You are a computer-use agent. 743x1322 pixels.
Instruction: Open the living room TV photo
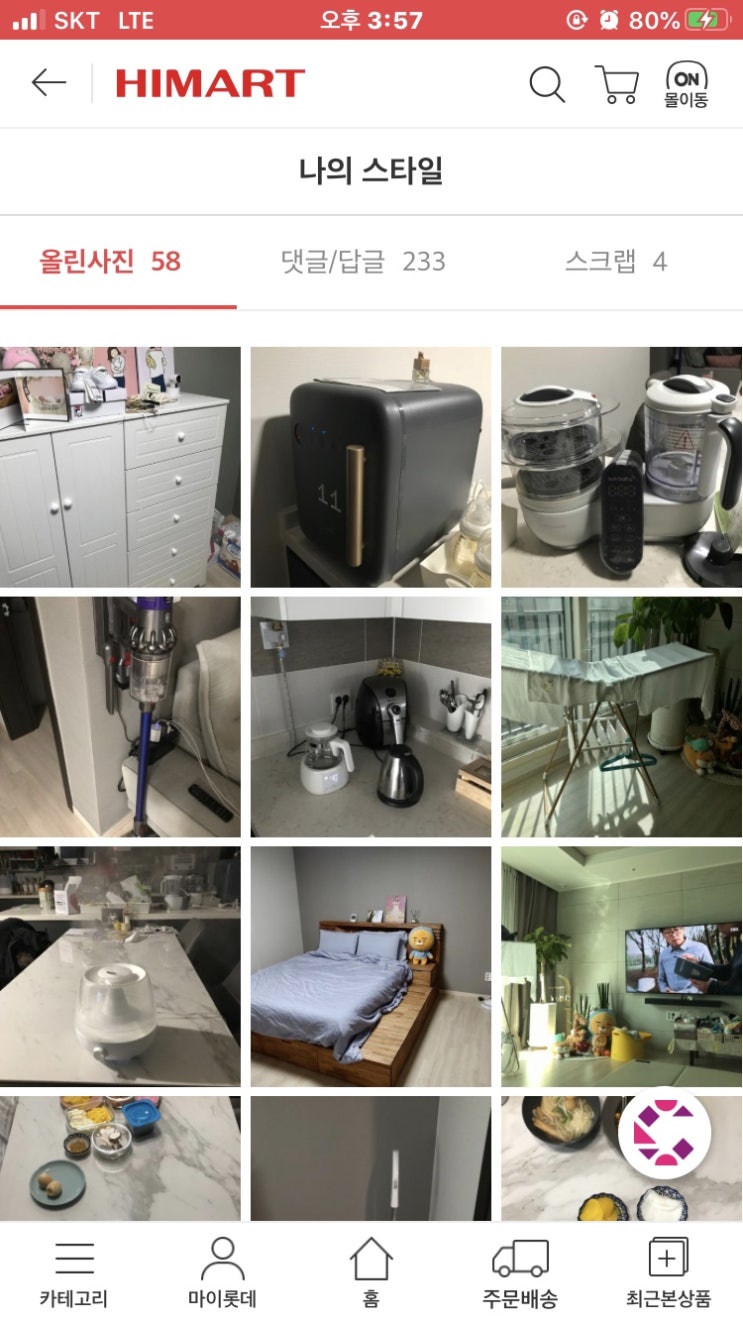621,967
